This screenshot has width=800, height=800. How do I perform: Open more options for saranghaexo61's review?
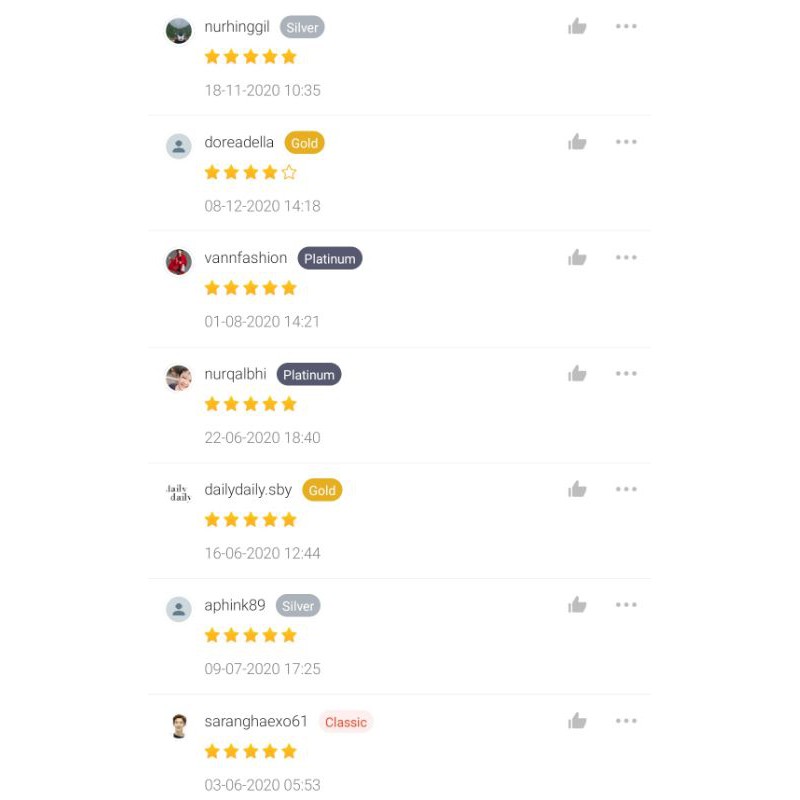click(626, 721)
